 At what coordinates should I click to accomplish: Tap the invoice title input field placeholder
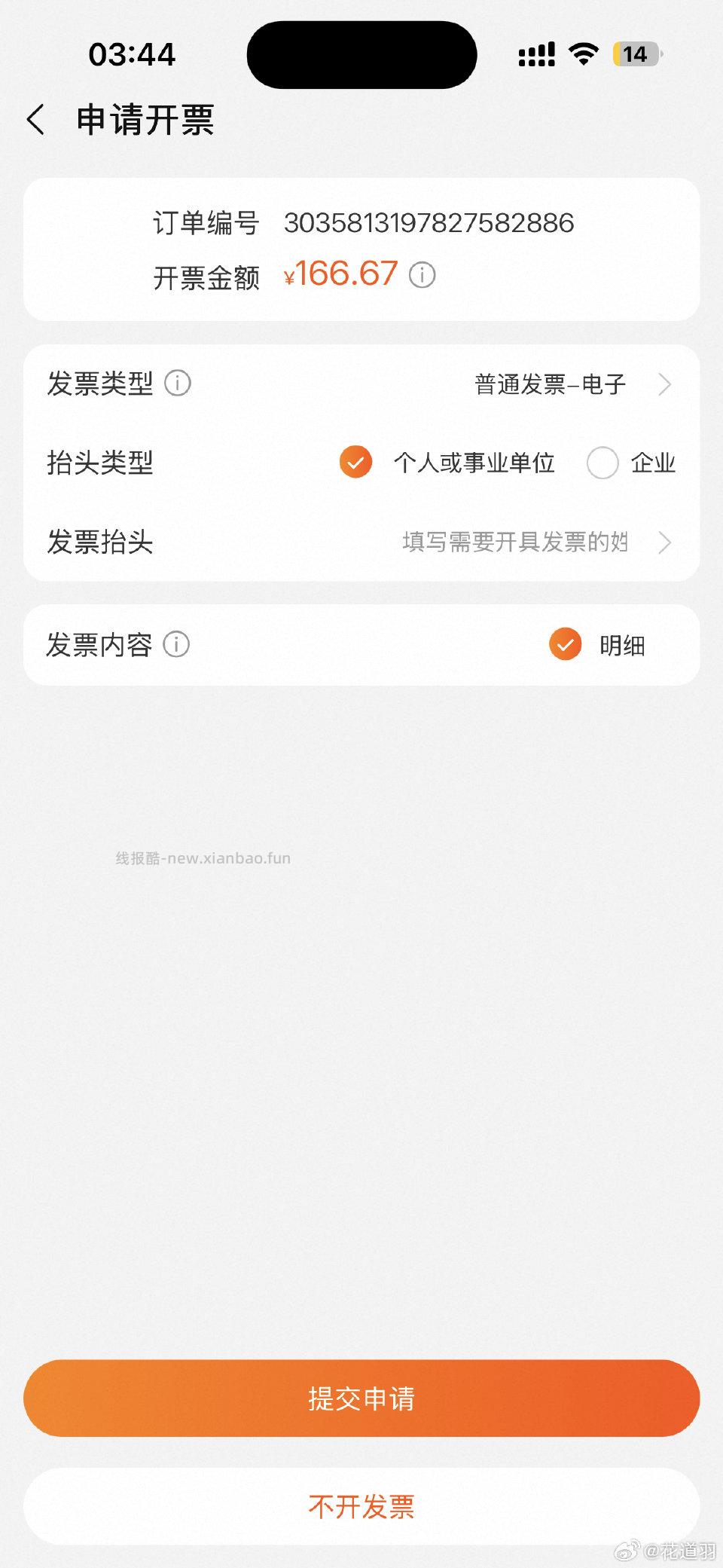(517, 543)
